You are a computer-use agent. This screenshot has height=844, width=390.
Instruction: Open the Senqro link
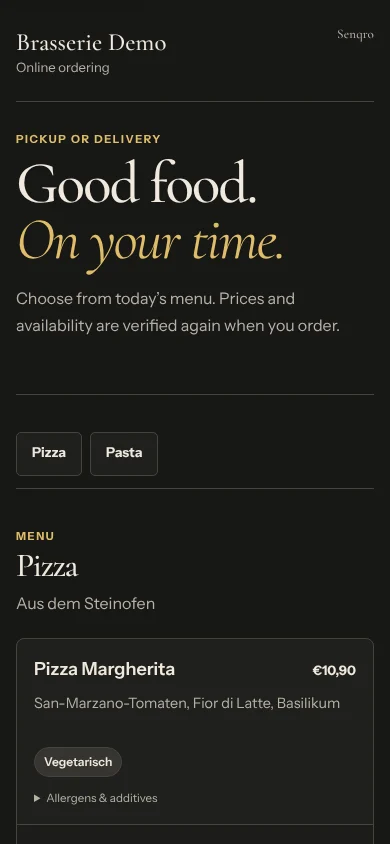[355, 34]
